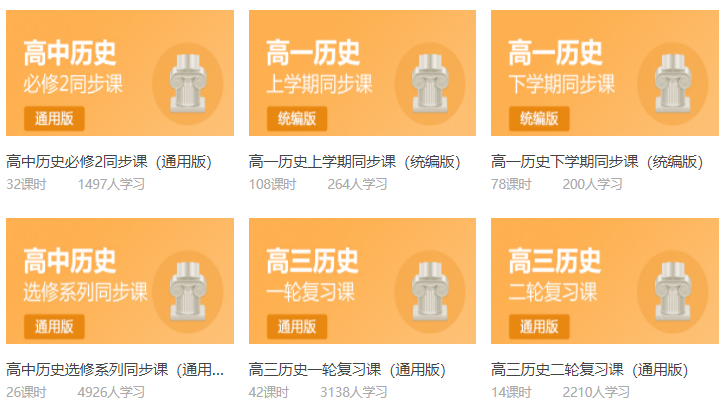View 高中历史选修系列同步课 course

click(120, 281)
